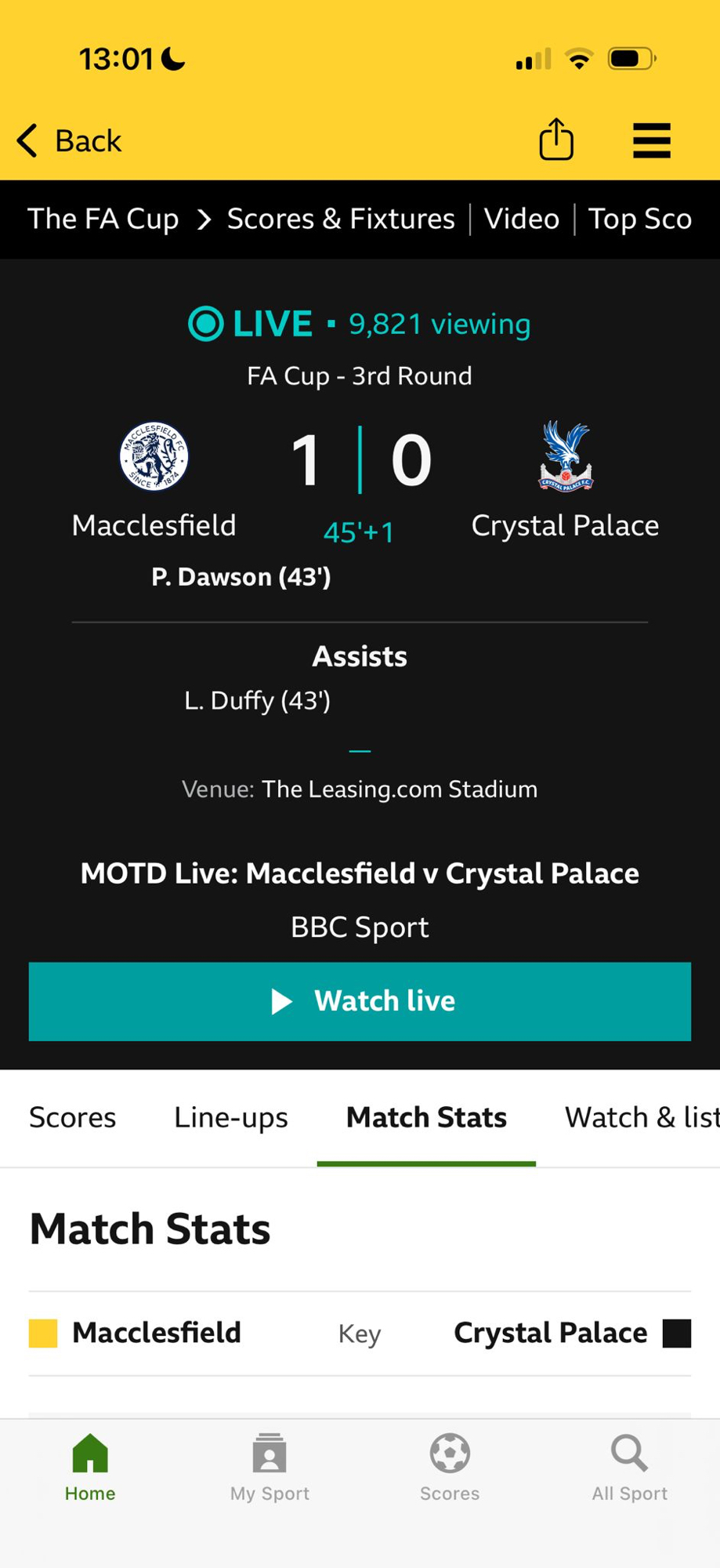Viewport: 720px width, 1568px height.
Task: Open Scores & Fixtures for the FA Cup
Action: pos(341,219)
